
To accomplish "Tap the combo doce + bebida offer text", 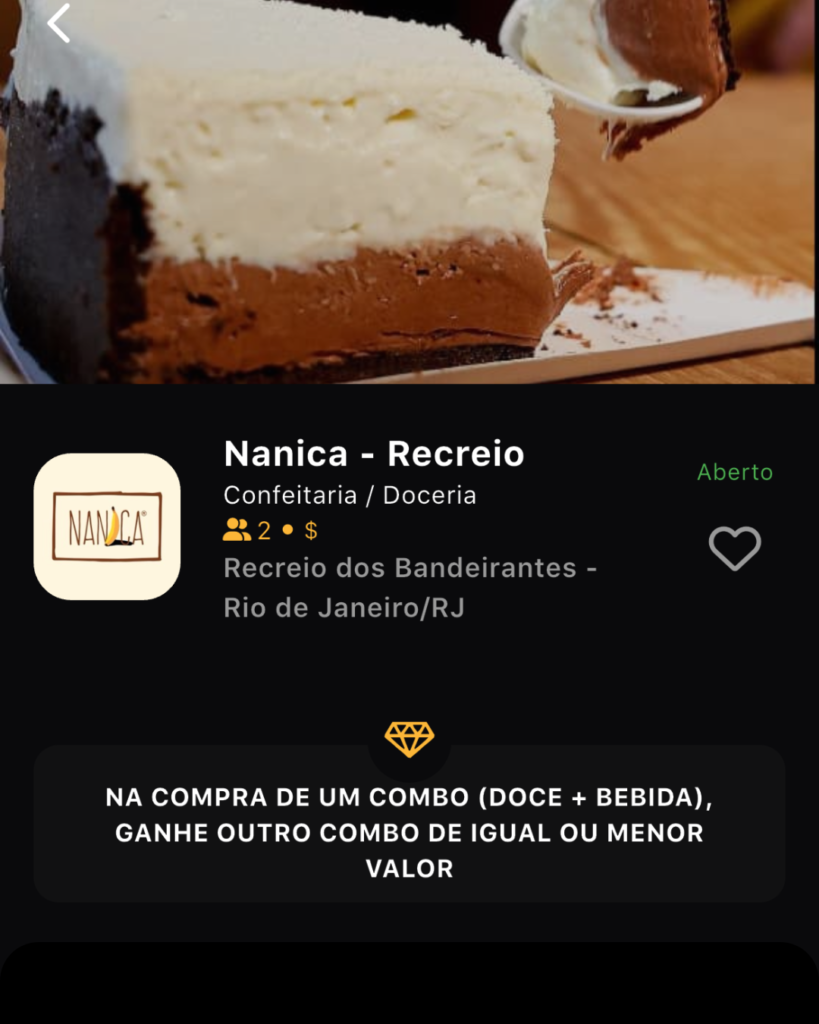I will (410, 832).
